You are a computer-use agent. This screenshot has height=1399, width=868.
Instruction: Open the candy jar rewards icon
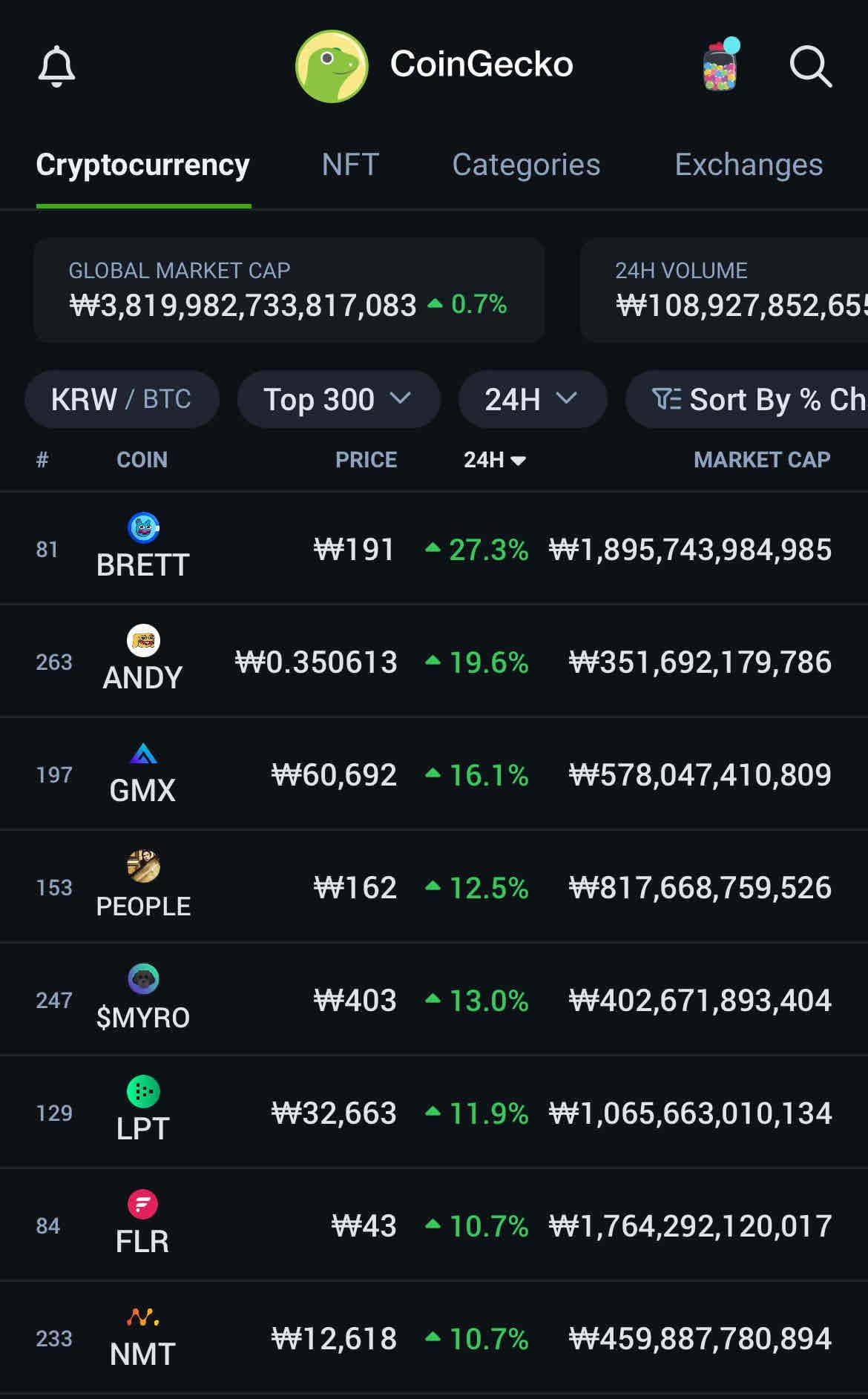pos(720,65)
